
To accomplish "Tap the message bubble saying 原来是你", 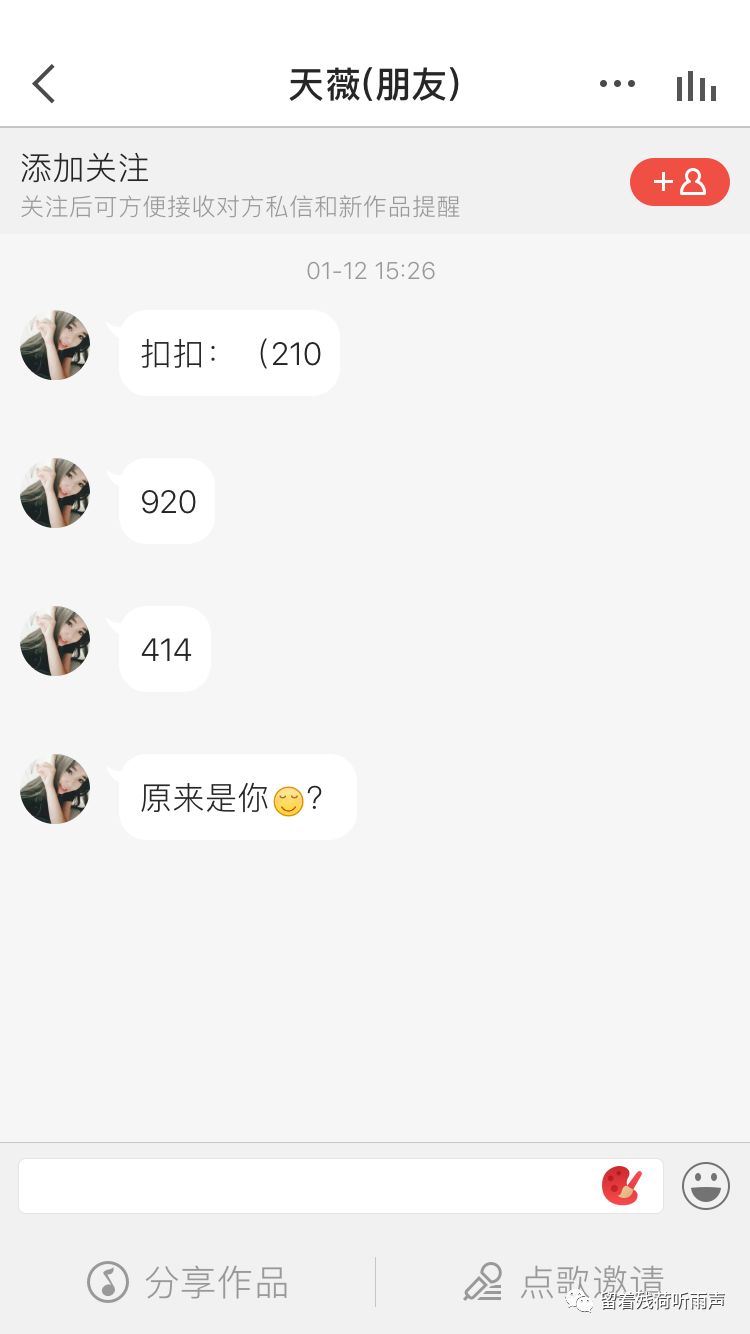I will tap(237, 796).
